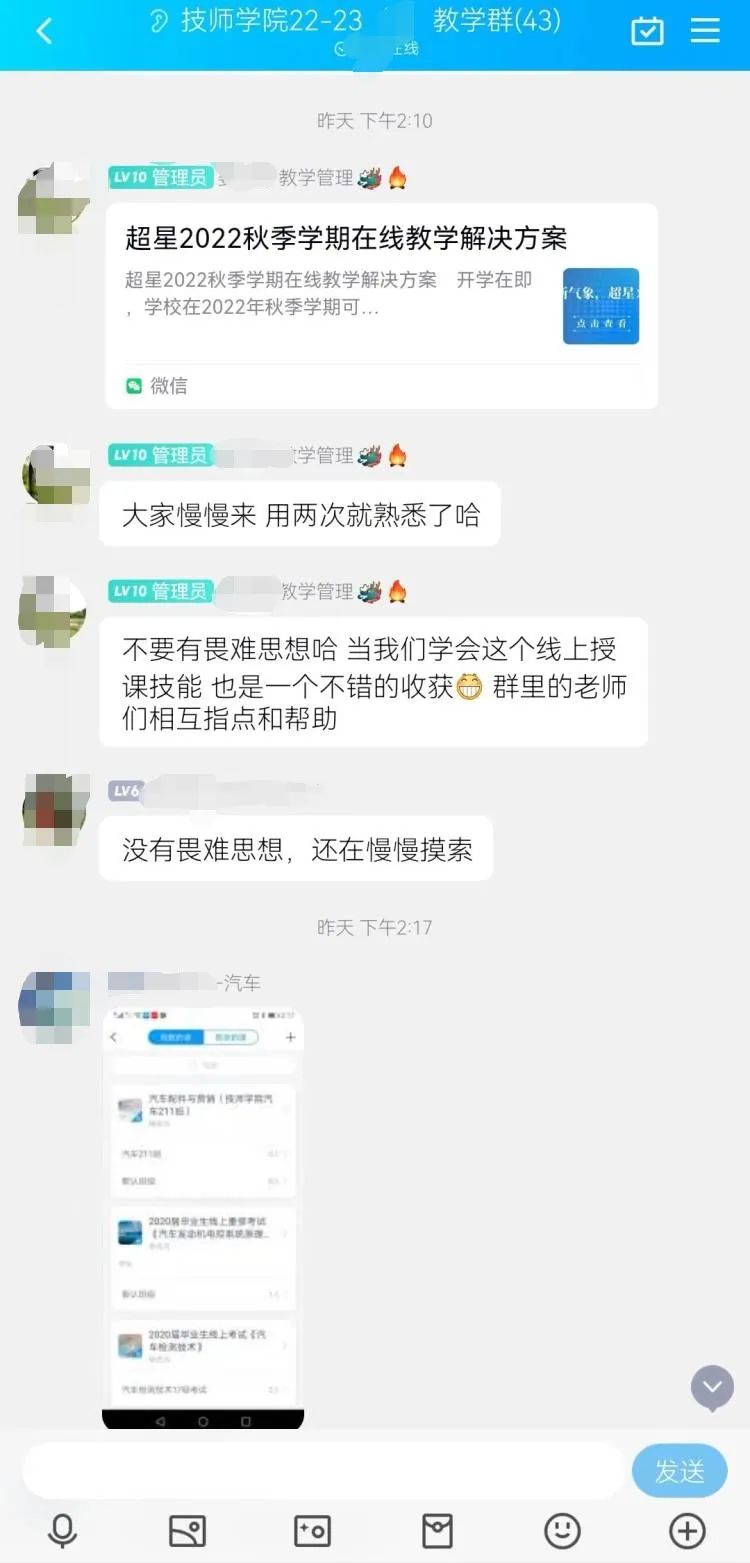This screenshot has height=1563, width=750.
Task: Open the red packet icon
Action: click(437, 1531)
